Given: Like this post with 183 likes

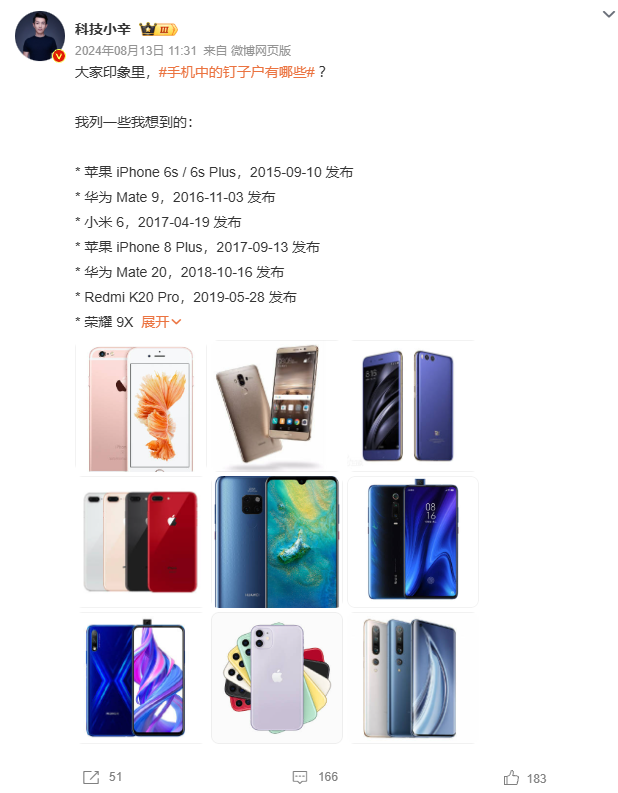Looking at the screenshot, I should (x=525, y=777).
